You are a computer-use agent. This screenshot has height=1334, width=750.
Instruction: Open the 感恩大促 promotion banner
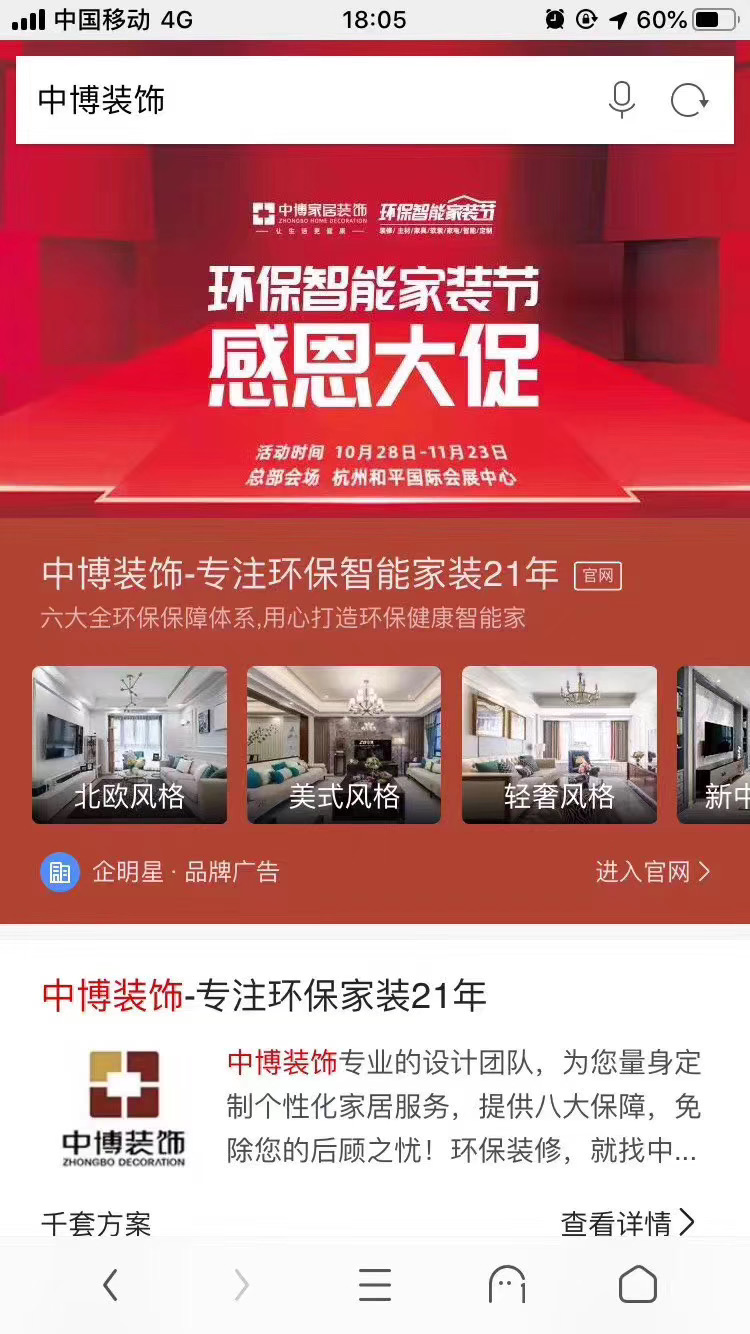tap(375, 340)
